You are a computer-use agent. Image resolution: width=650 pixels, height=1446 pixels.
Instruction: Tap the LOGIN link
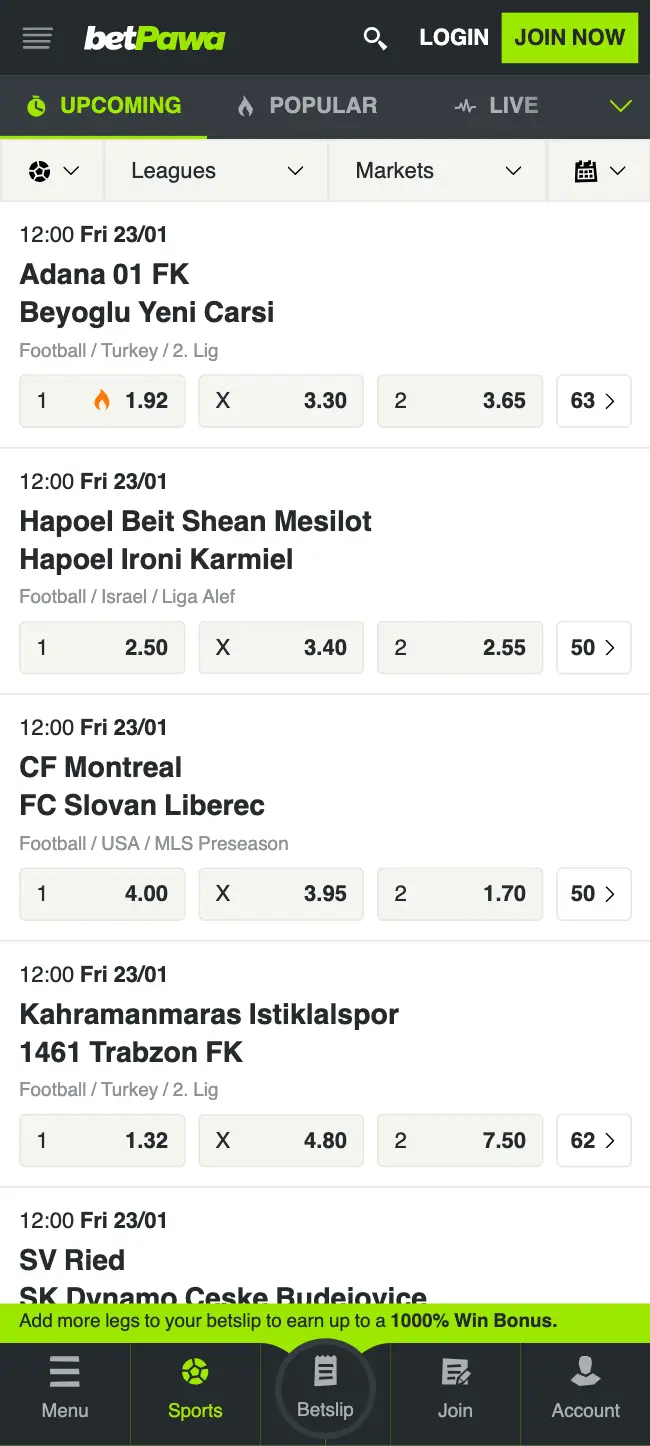[x=453, y=38]
